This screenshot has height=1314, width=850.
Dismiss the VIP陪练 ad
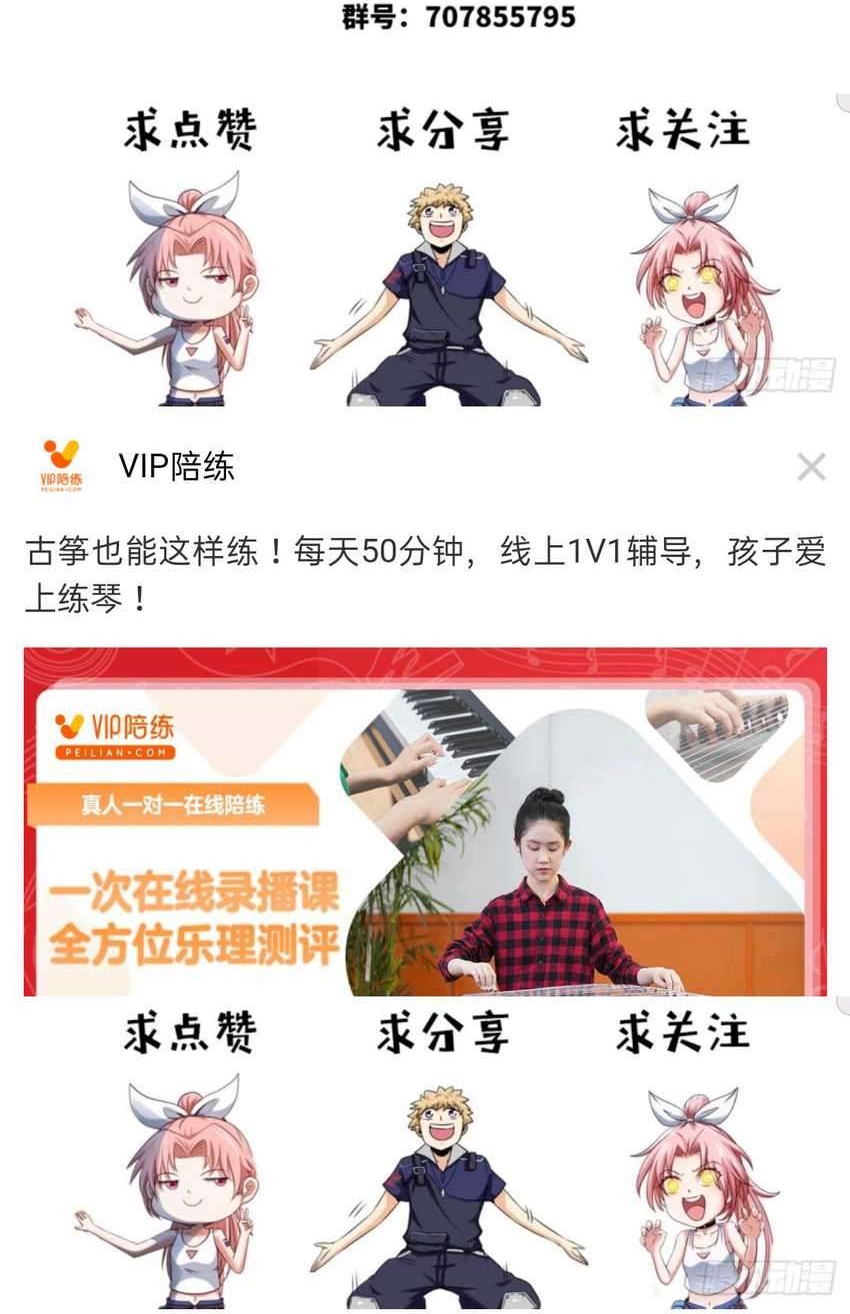point(811,467)
